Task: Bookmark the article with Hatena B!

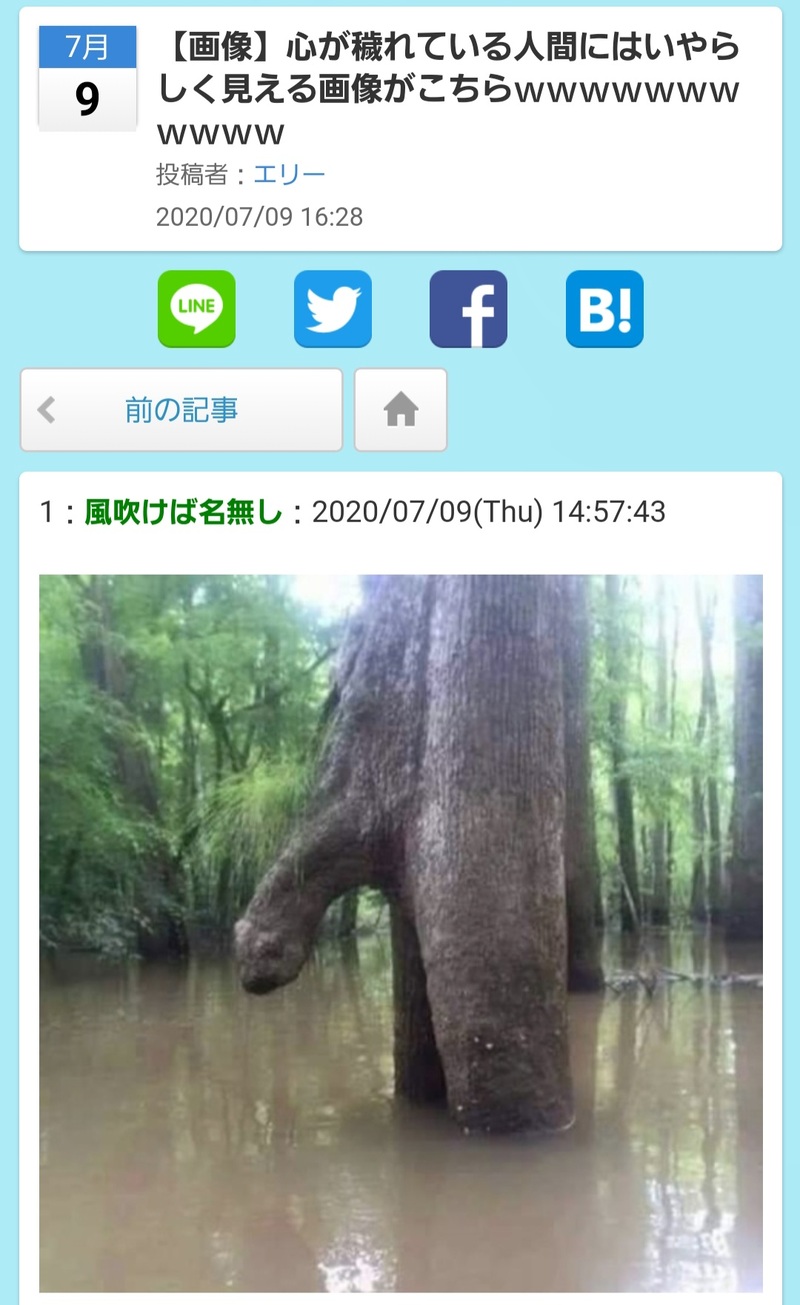Action: point(604,309)
